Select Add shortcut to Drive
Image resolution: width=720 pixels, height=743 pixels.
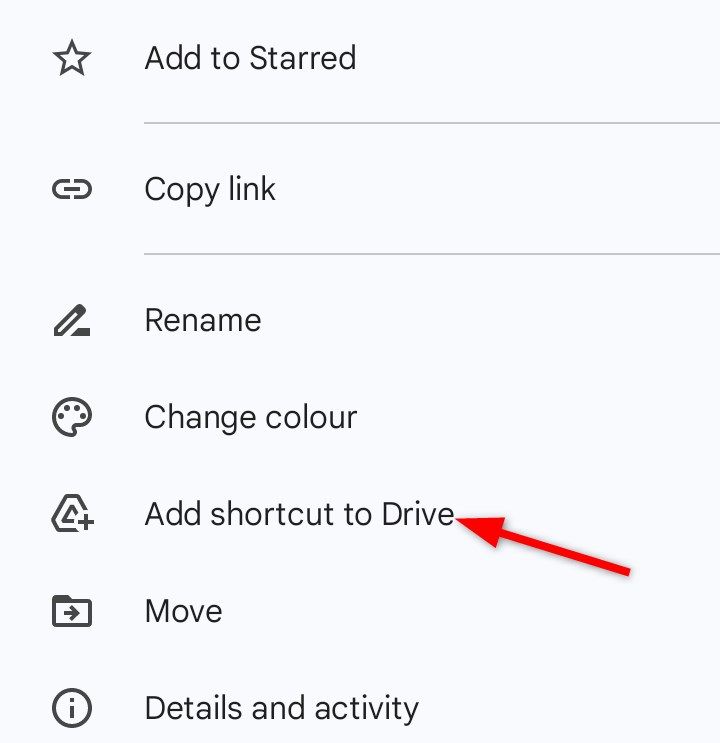tap(298, 514)
